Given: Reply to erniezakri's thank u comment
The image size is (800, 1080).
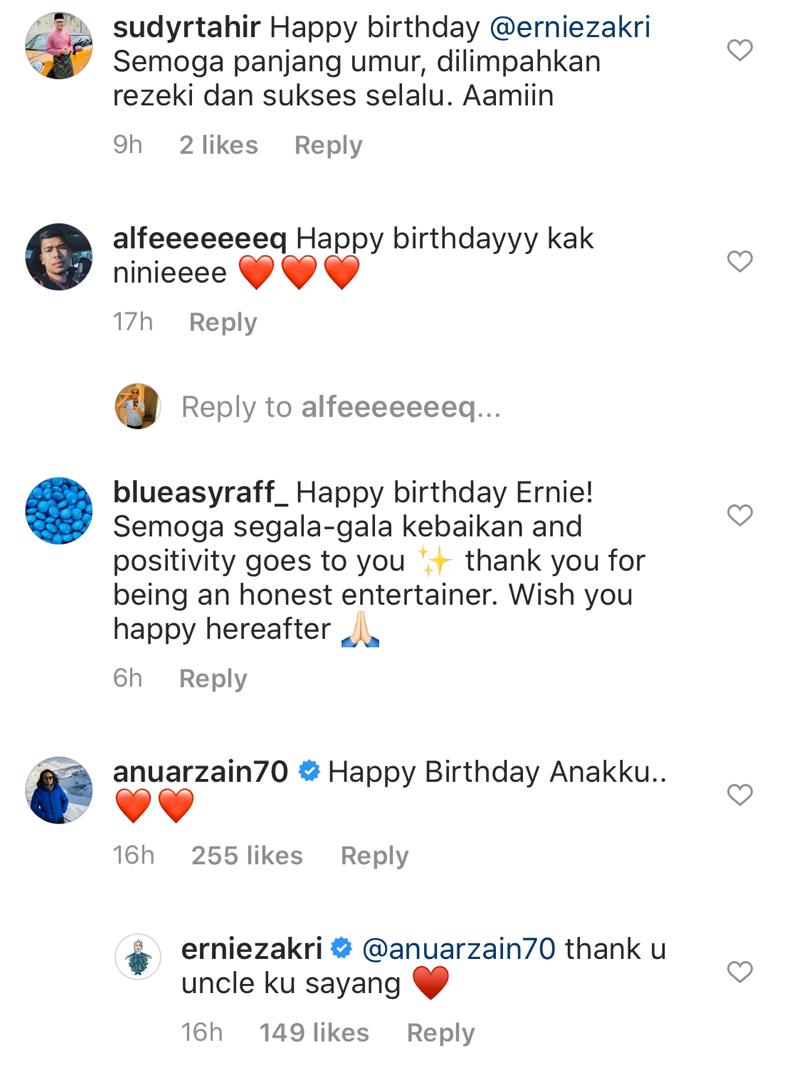Looking at the screenshot, I should [440, 1034].
